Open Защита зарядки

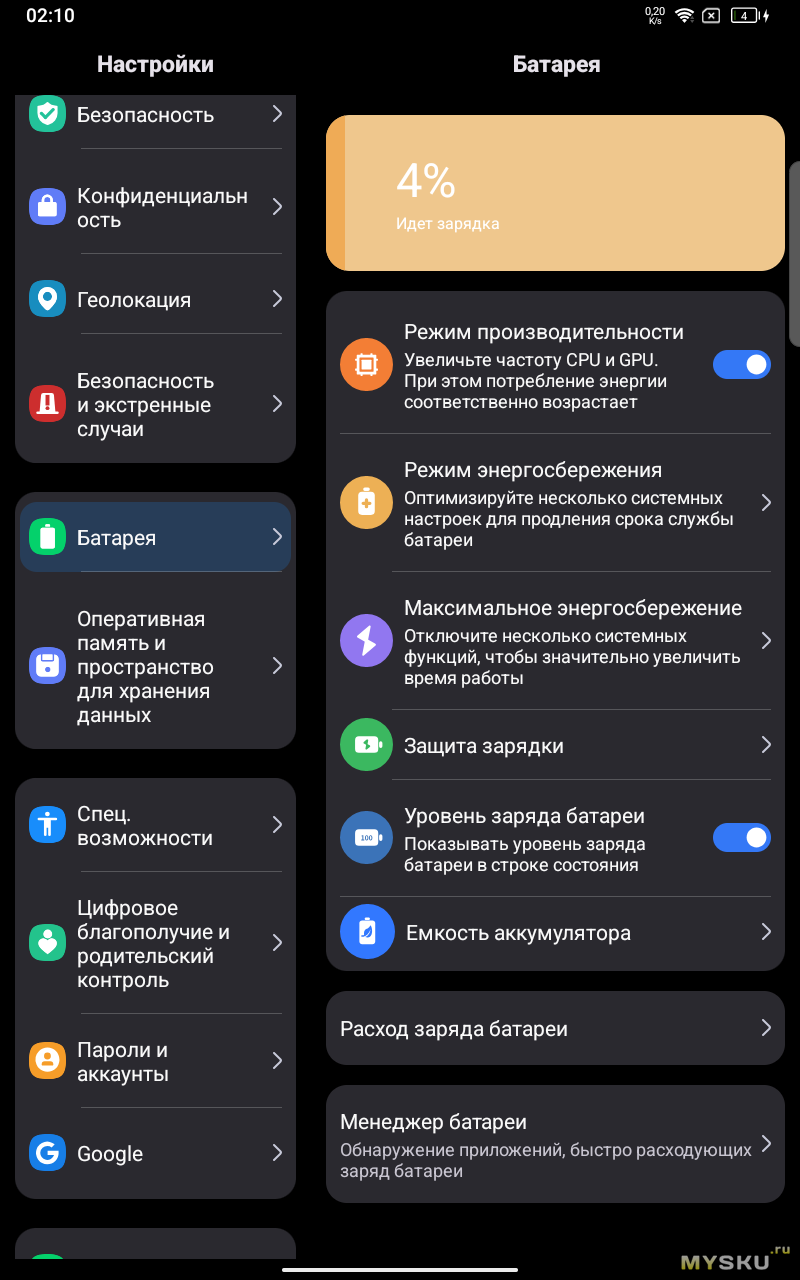(555, 746)
